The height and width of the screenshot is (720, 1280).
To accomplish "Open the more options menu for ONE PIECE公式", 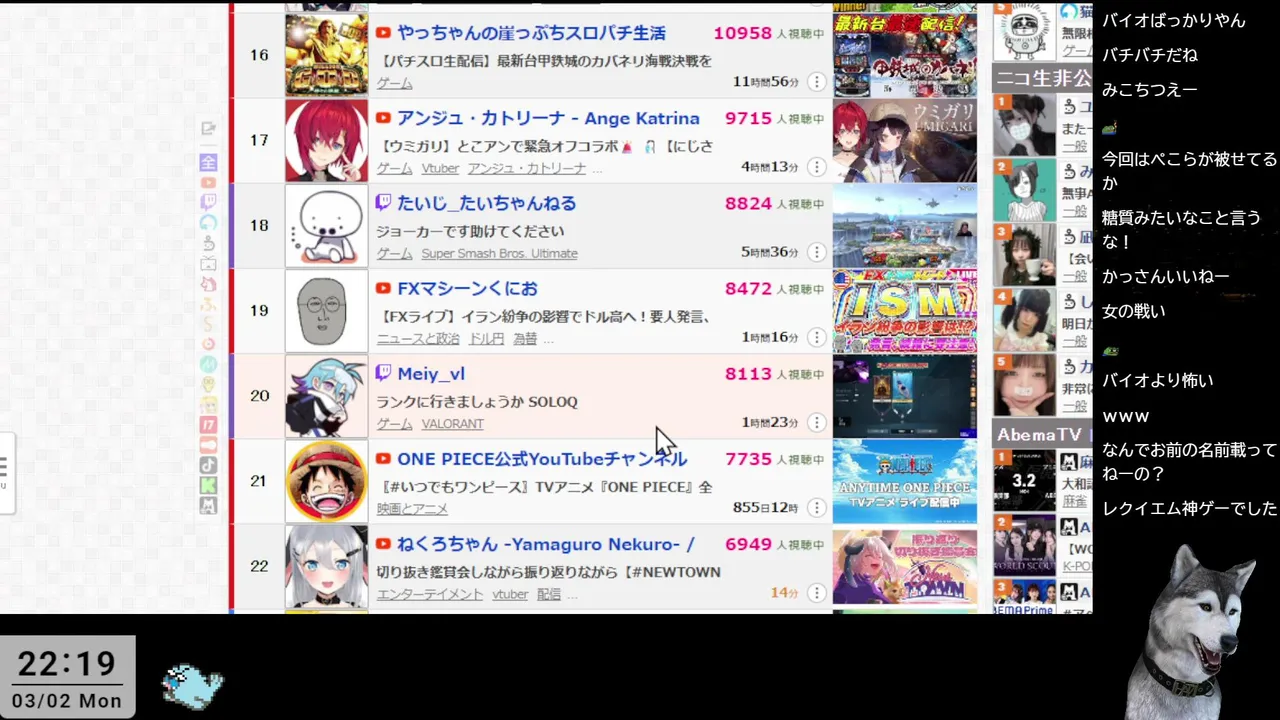I will pos(816,508).
